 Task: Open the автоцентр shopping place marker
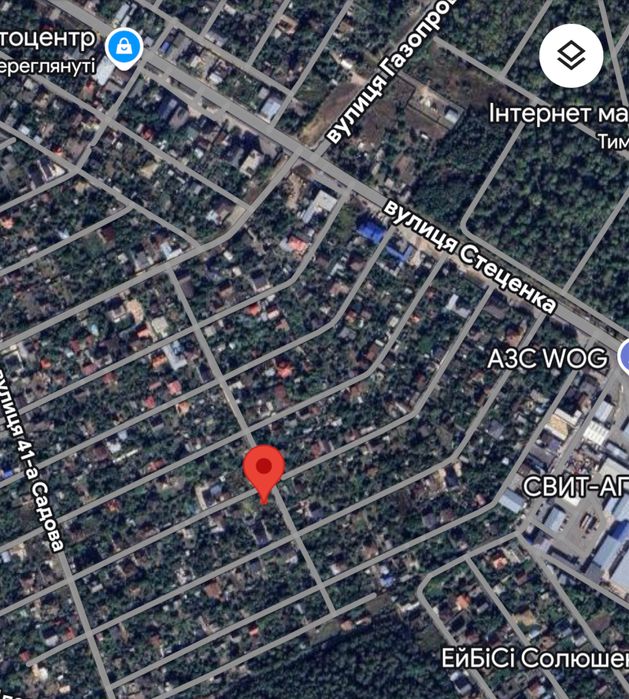[125, 45]
